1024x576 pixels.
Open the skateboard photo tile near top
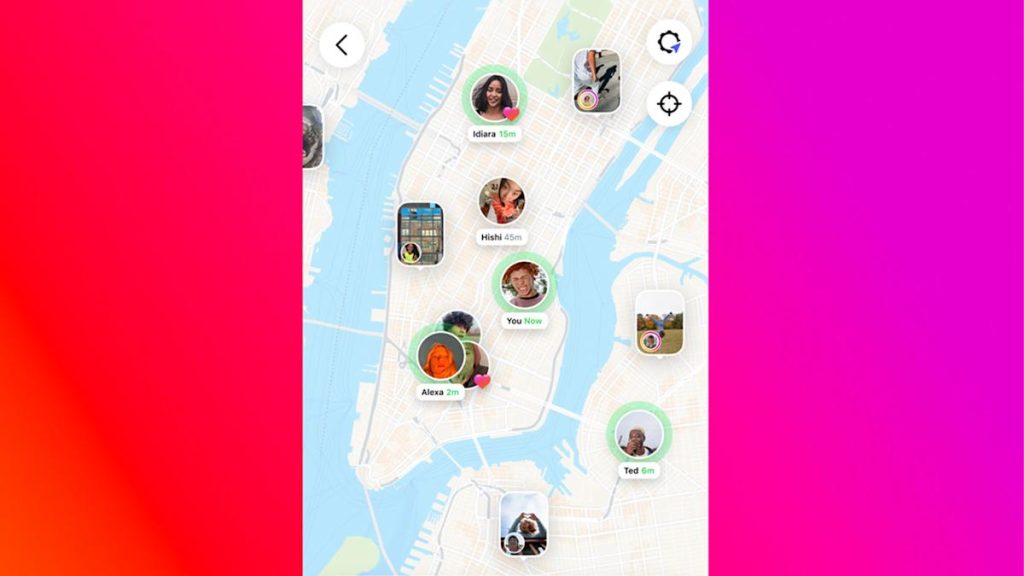click(596, 81)
